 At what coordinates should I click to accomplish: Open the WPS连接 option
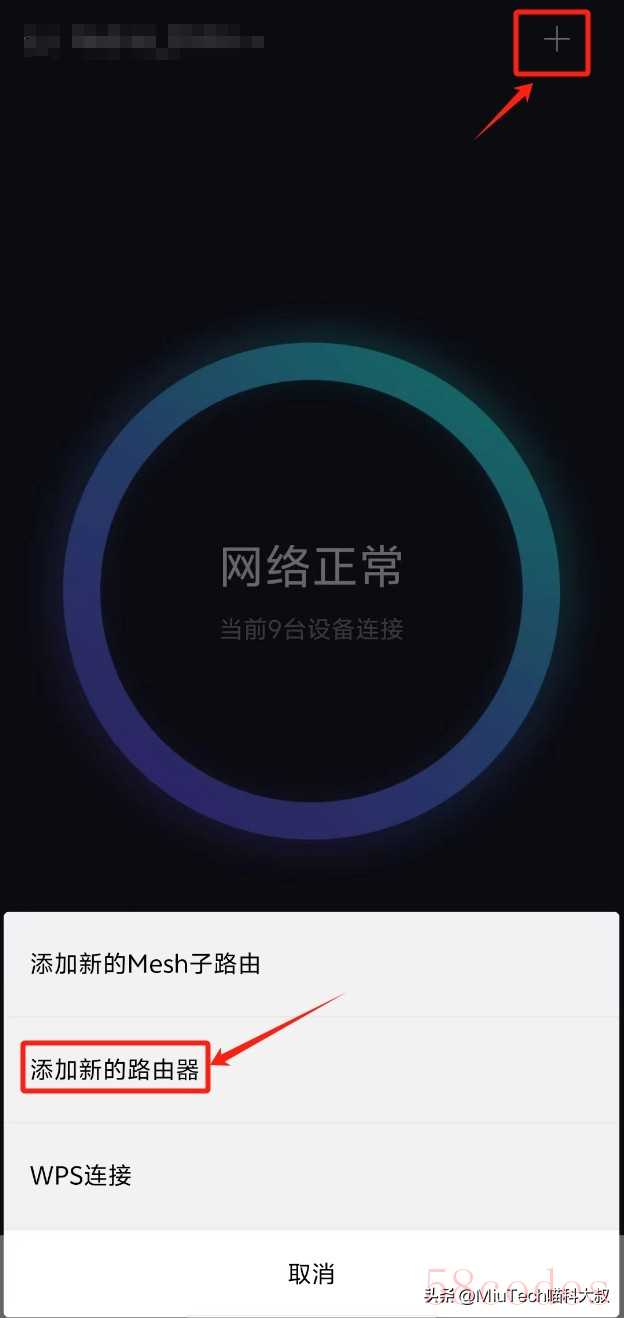pos(81,1176)
